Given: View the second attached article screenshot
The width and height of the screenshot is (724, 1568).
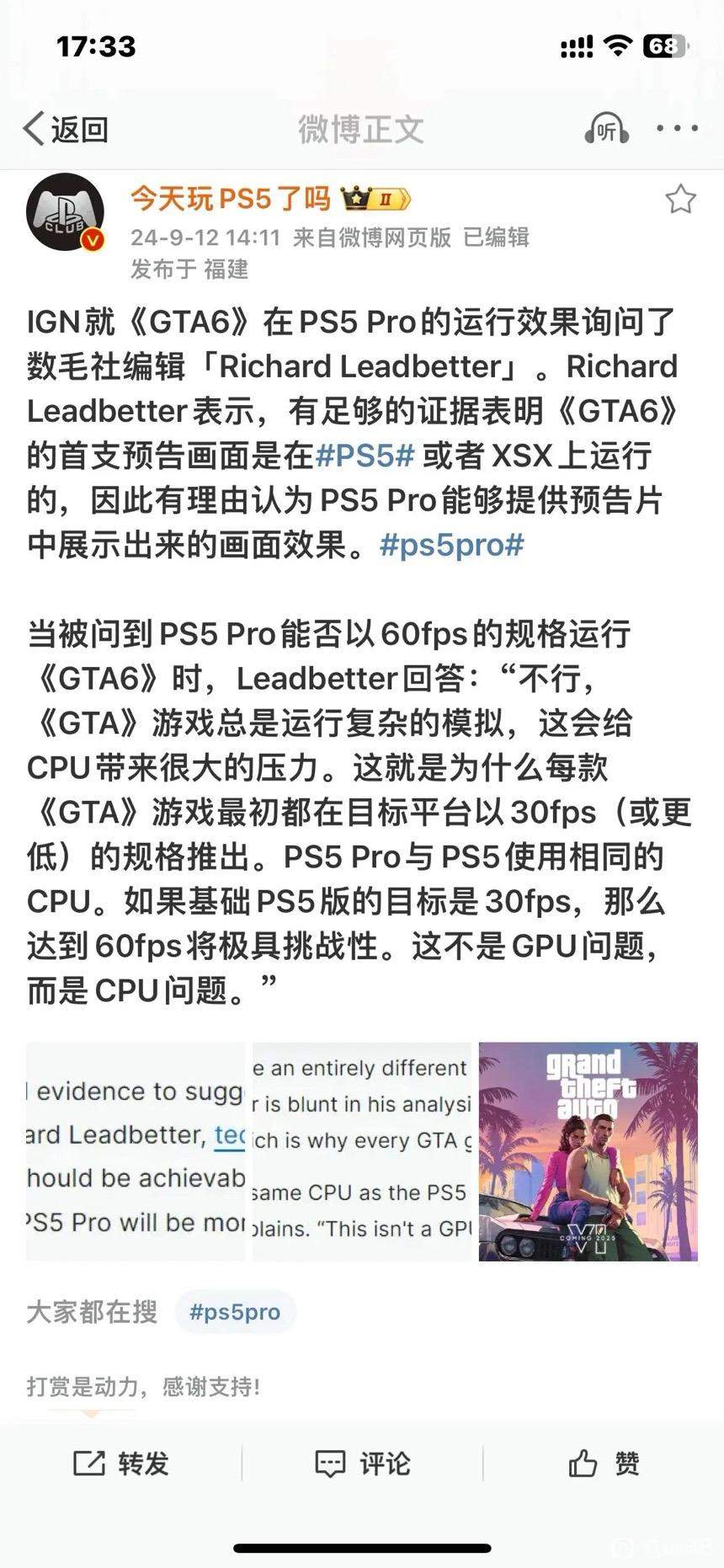Looking at the screenshot, I should click(362, 1151).
